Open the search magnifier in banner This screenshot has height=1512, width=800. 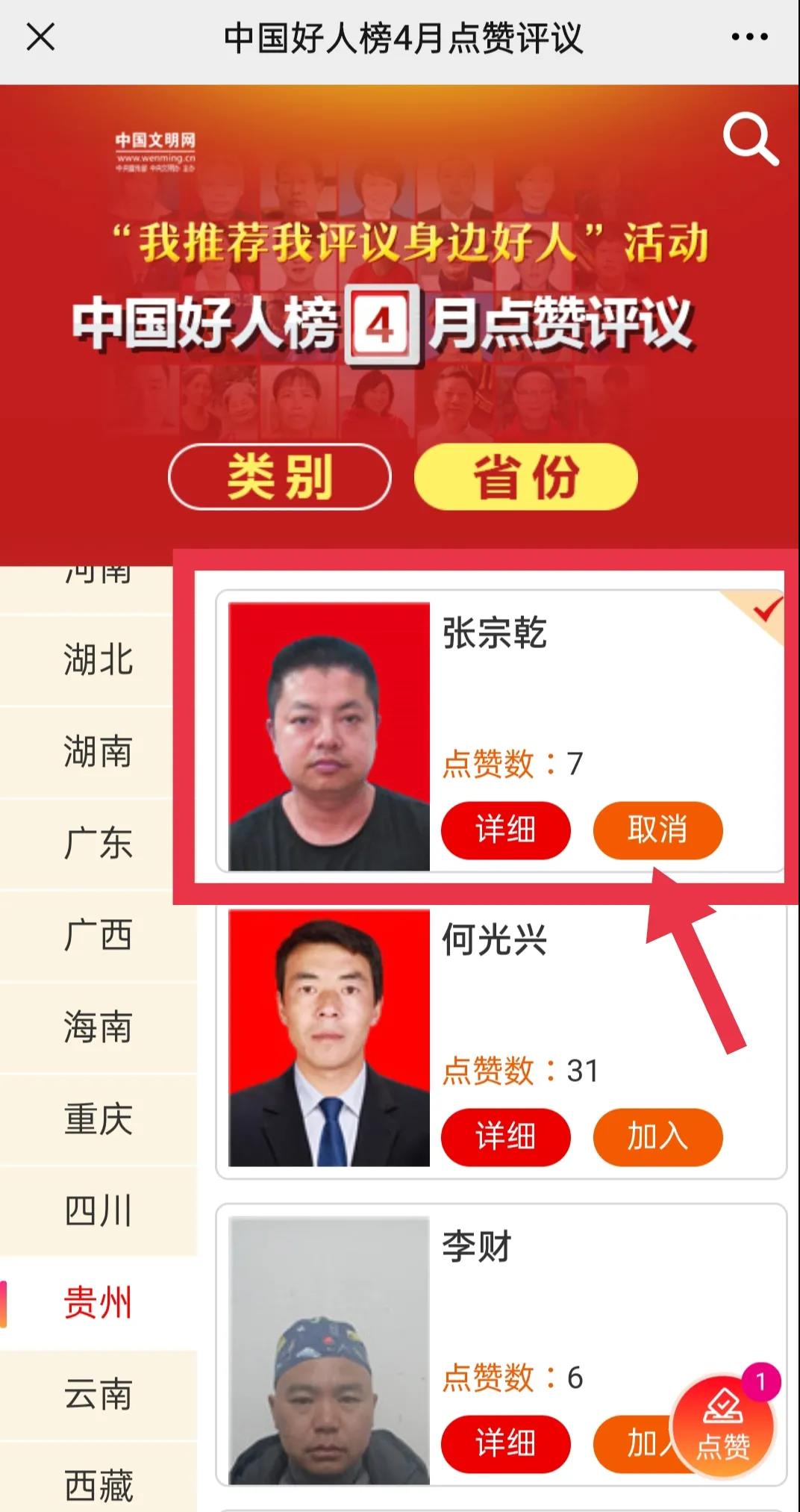tap(749, 139)
